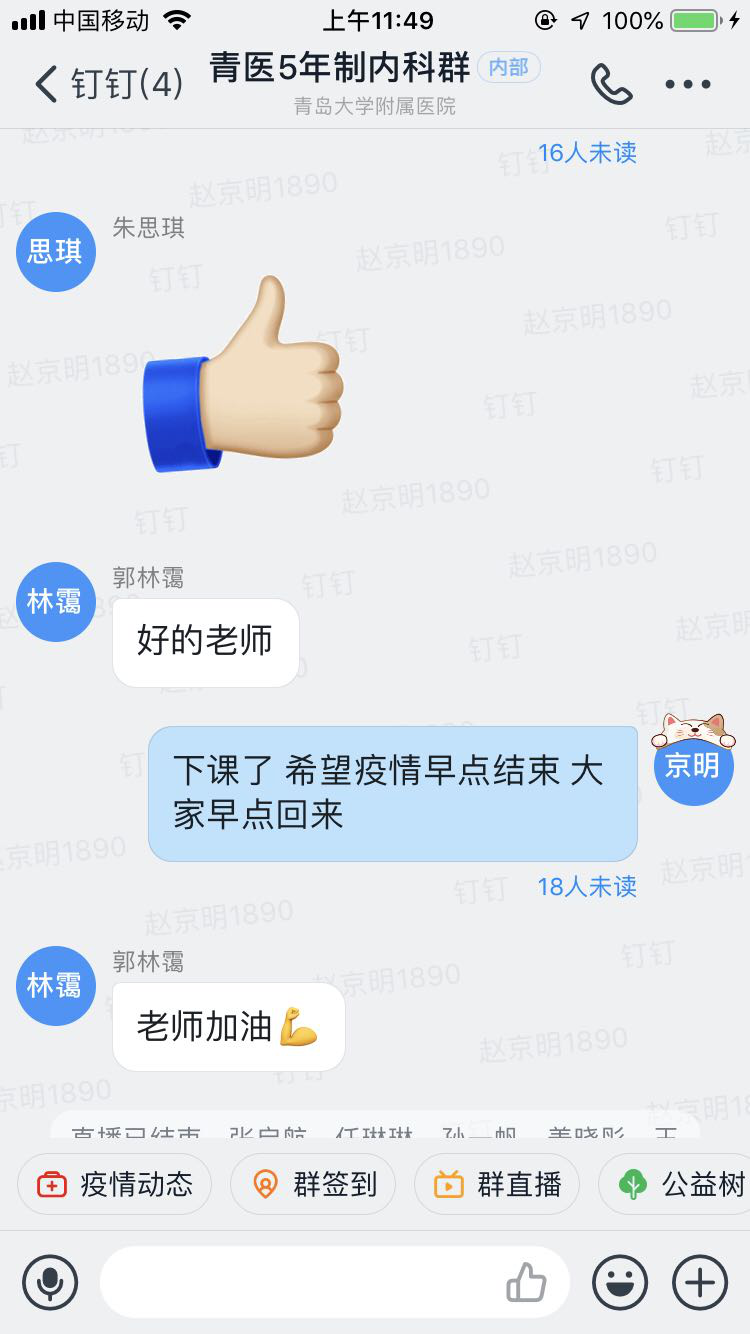Image resolution: width=750 pixels, height=1334 pixels.
Task: Open the 群签到 check-in chip
Action: 313,1184
